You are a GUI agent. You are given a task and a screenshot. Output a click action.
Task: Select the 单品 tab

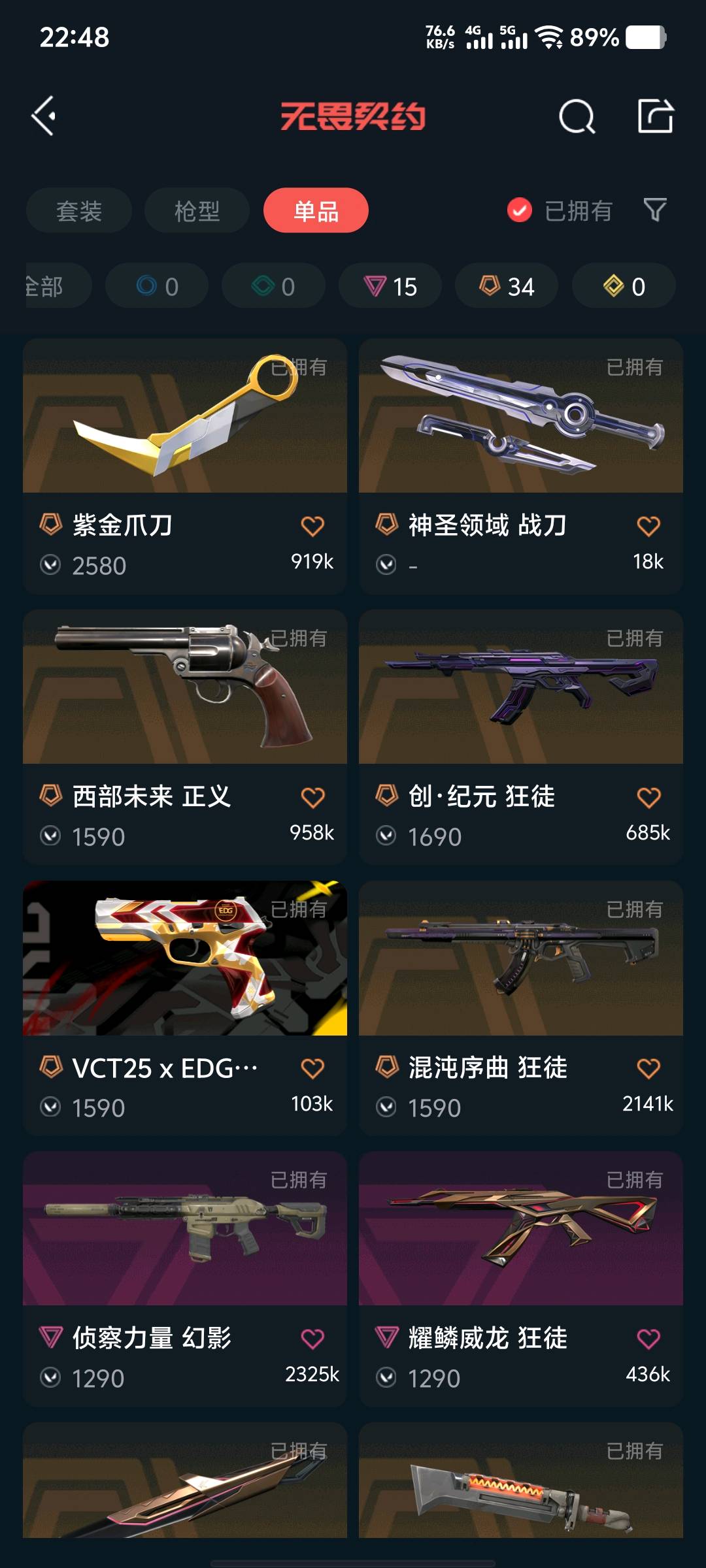tap(316, 211)
